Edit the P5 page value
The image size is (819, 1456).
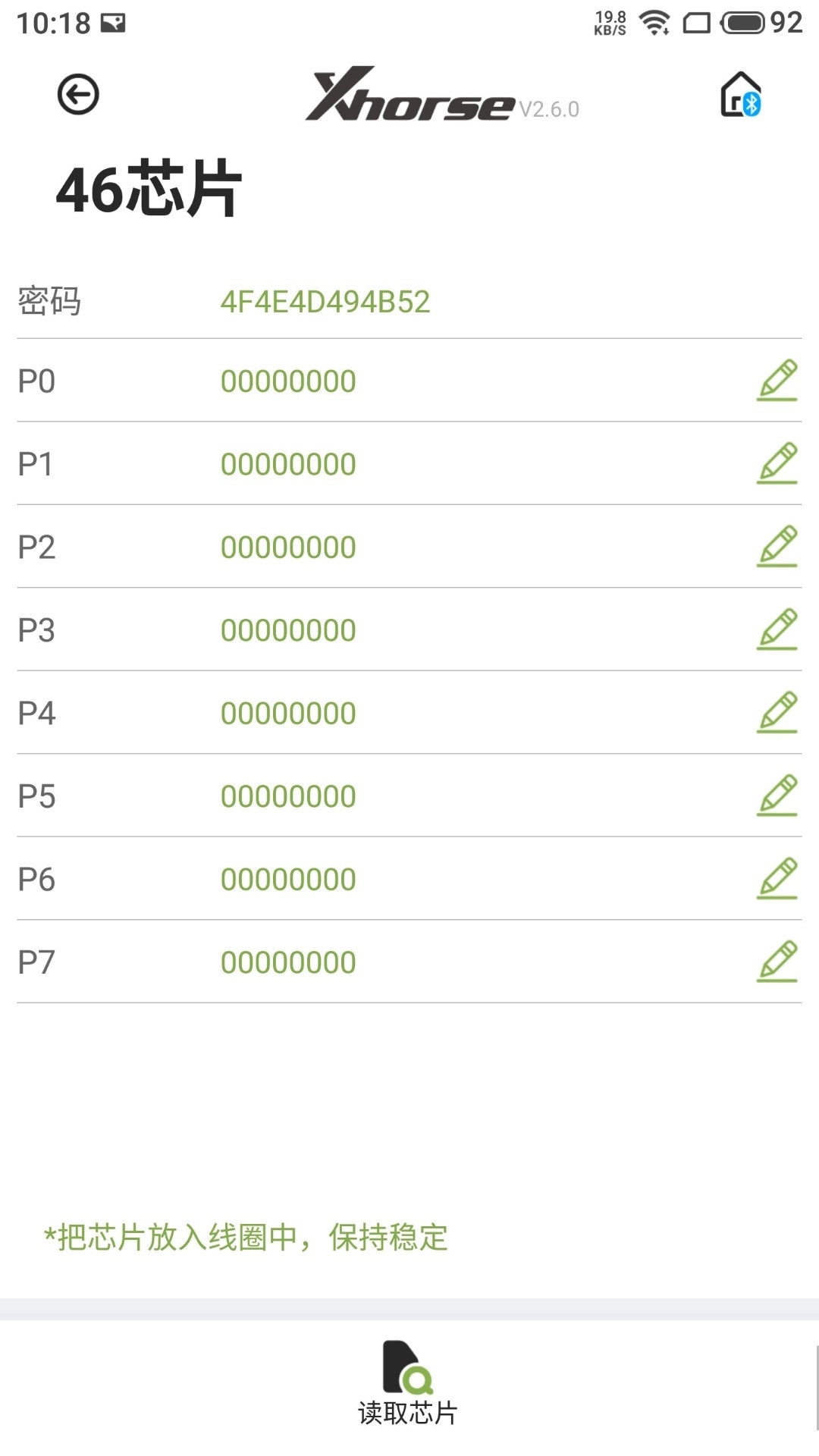pos(777,795)
